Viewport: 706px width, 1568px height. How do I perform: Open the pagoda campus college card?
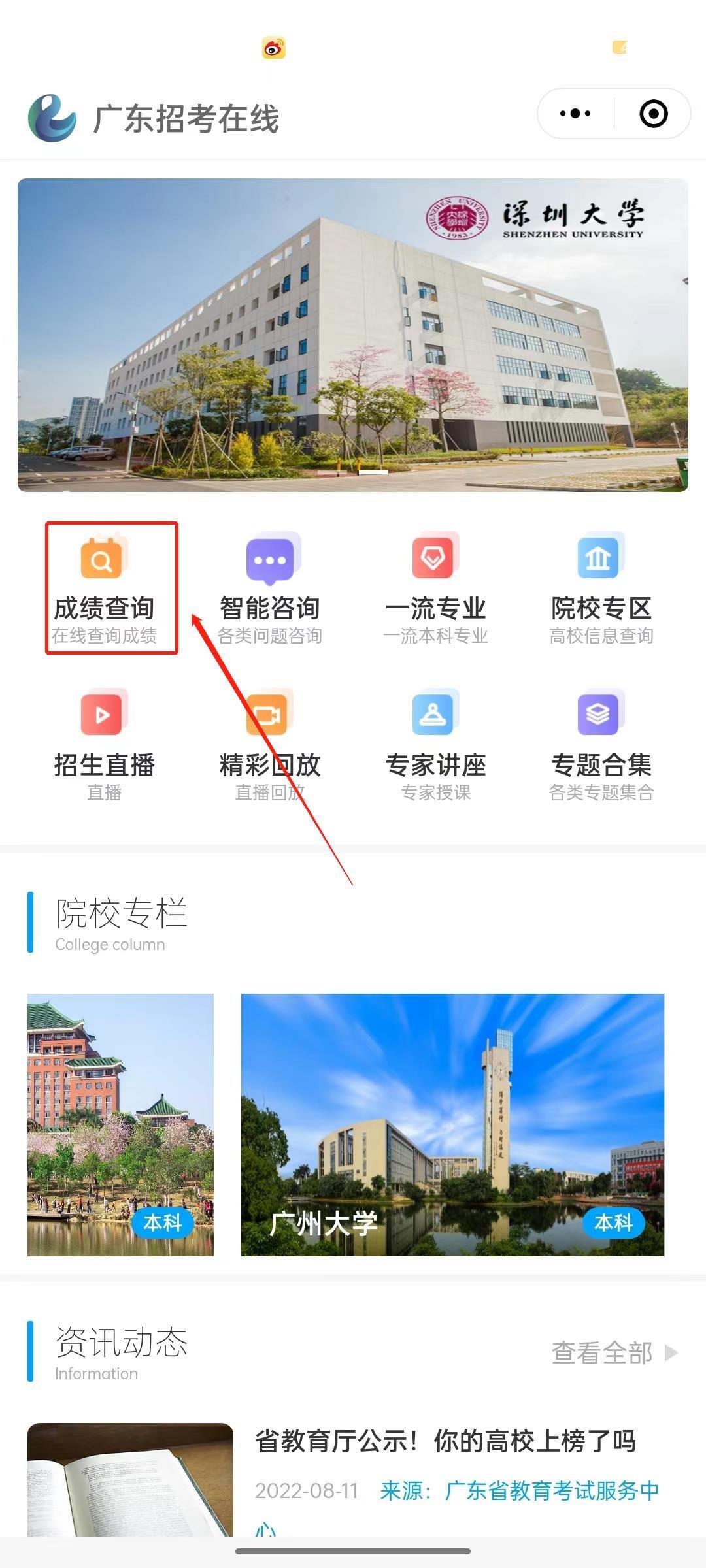point(120,1124)
